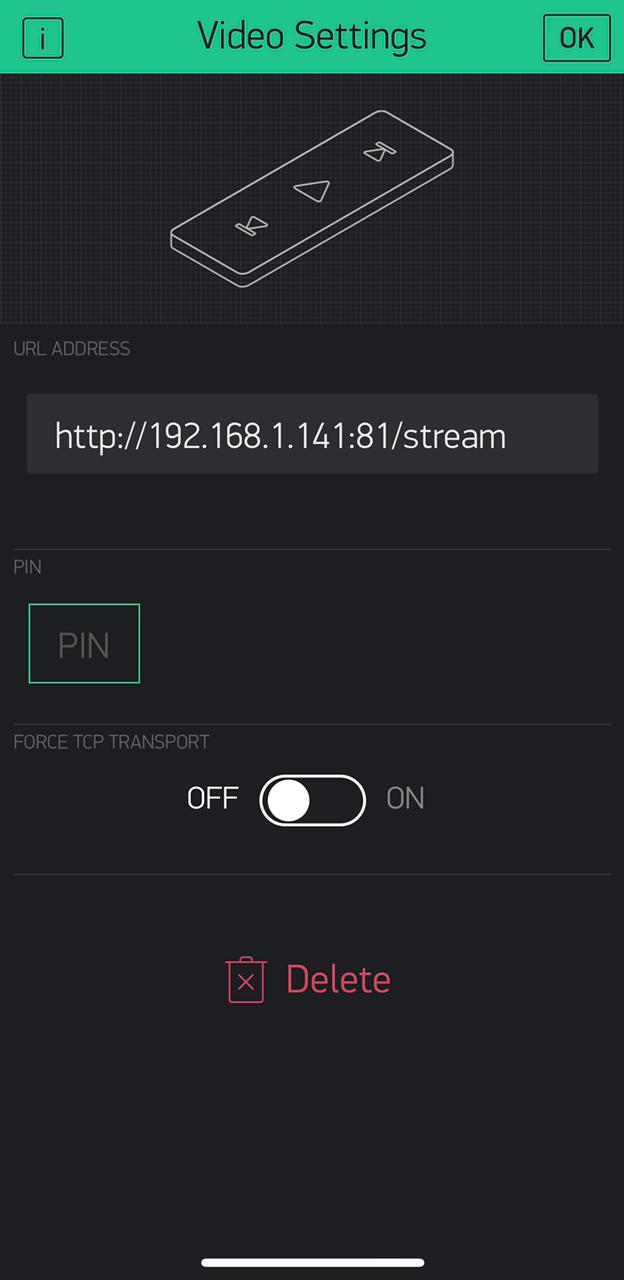Image resolution: width=624 pixels, height=1280 pixels.
Task: Open the info icon in the header
Action: (42, 38)
